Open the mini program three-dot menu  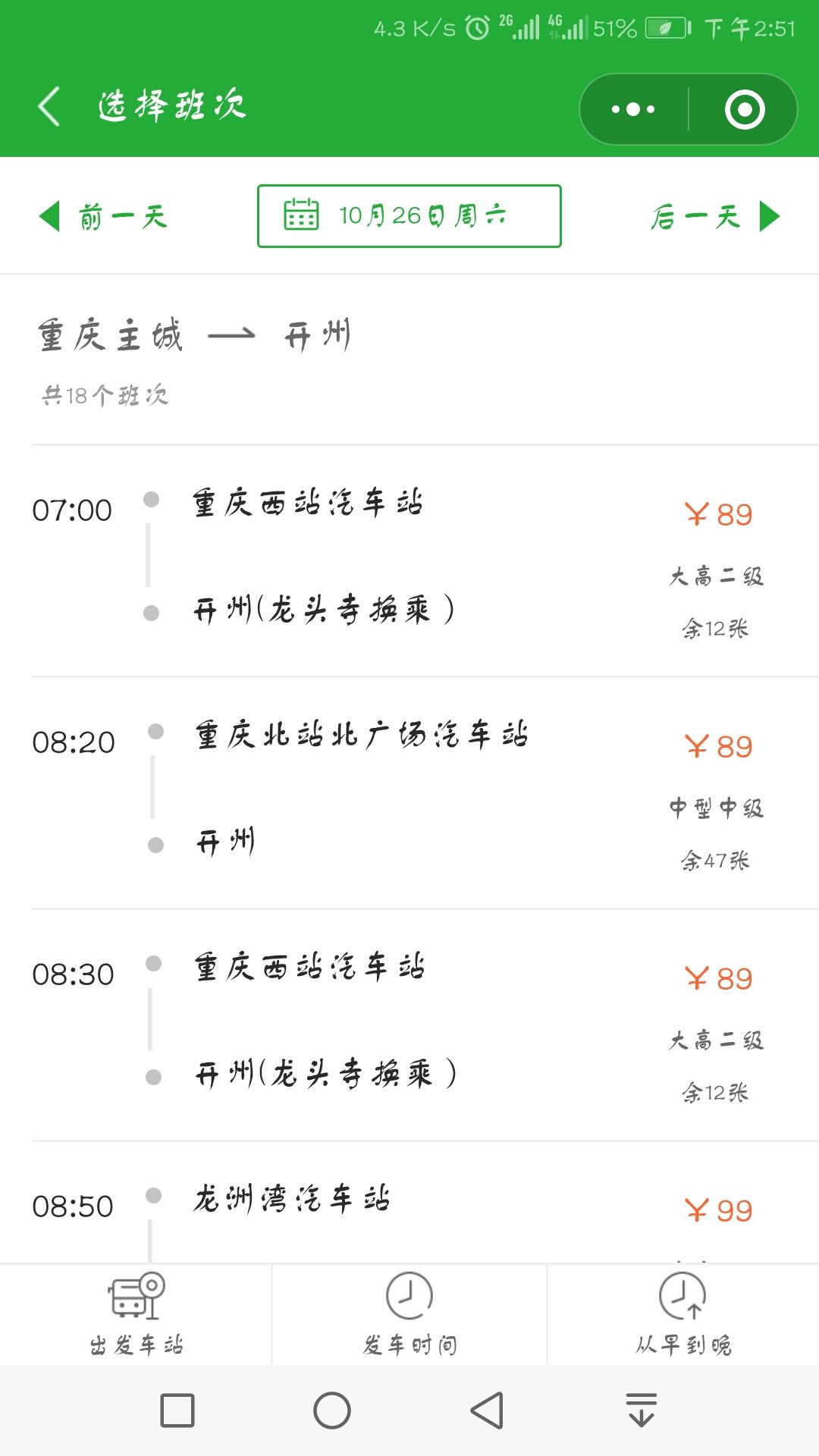click(634, 109)
